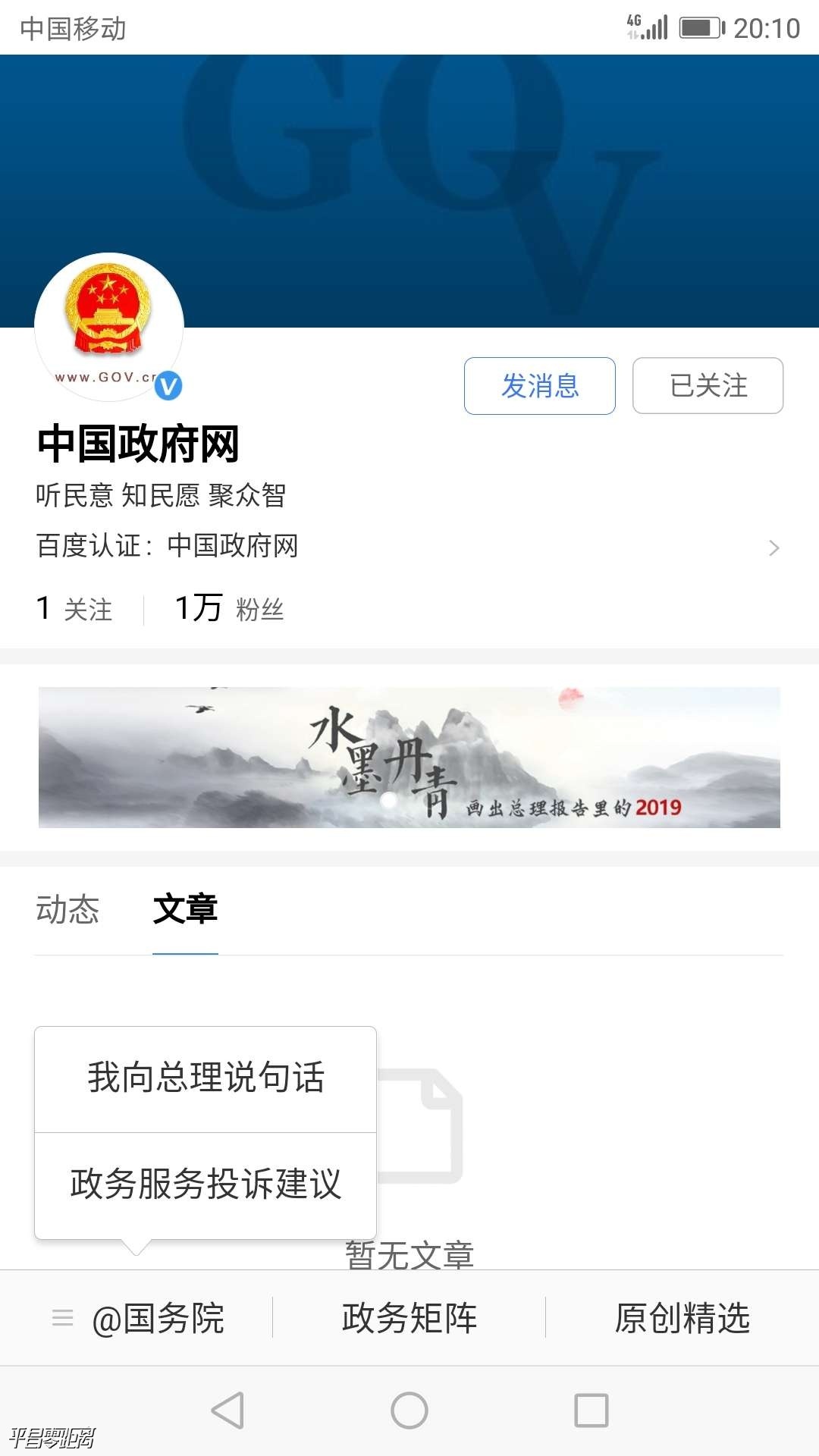Viewport: 819px width, 1456px height.
Task: Open the 政务矩阵 bottom menu
Action: (409, 1318)
